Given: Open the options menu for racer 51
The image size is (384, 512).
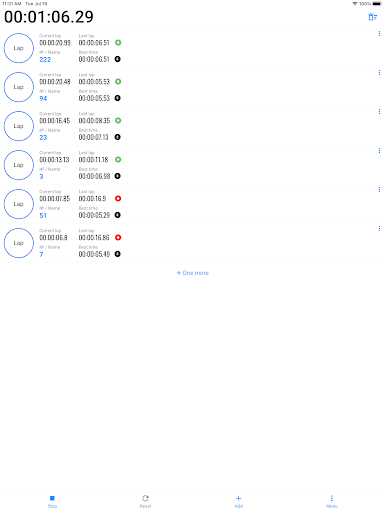Looking at the screenshot, I should 379,190.
